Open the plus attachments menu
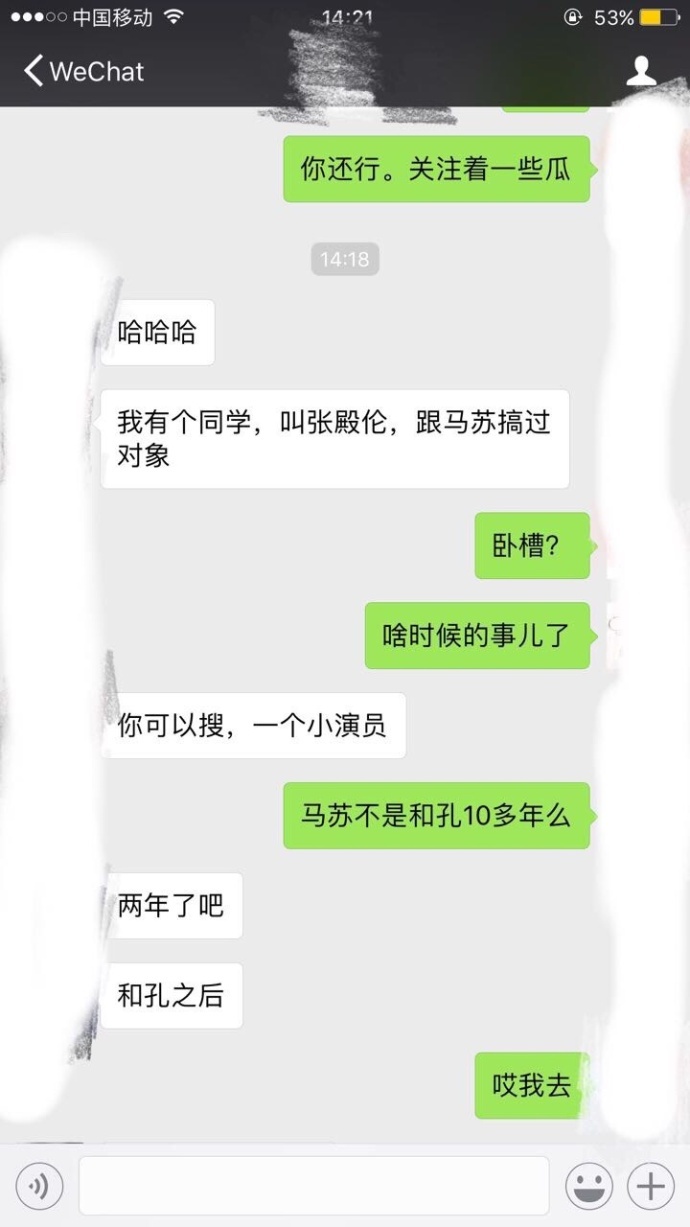This screenshot has height=1227, width=690. pyautogui.click(x=650, y=1187)
